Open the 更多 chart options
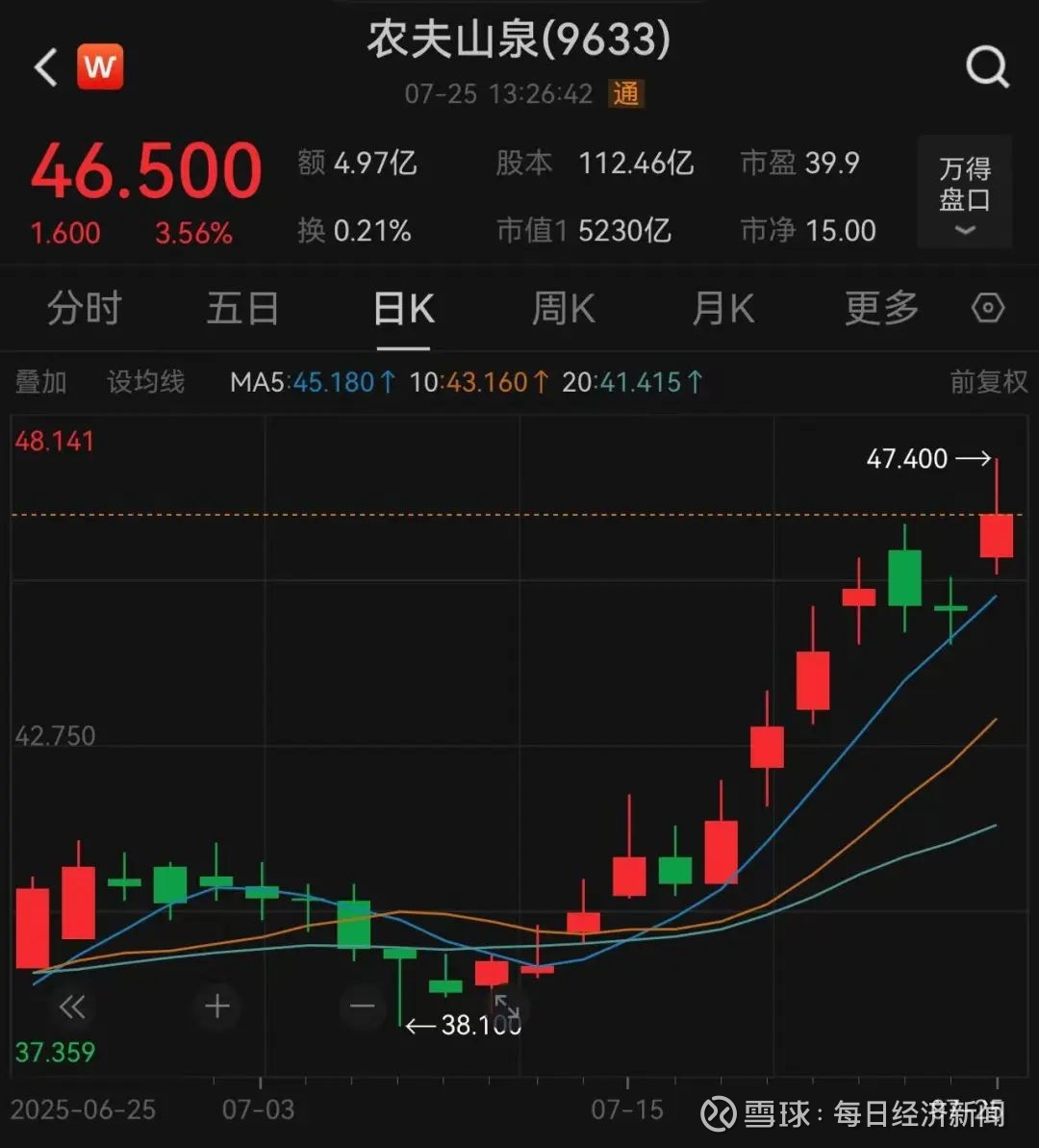 881,309
